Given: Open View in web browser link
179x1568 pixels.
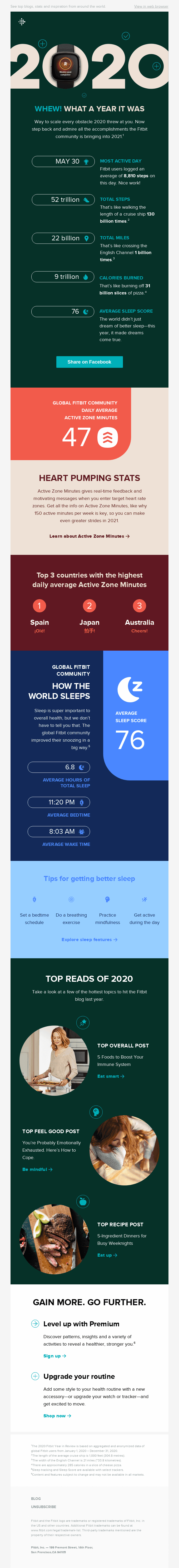Looking at the screenshot, I should point(151,6).
